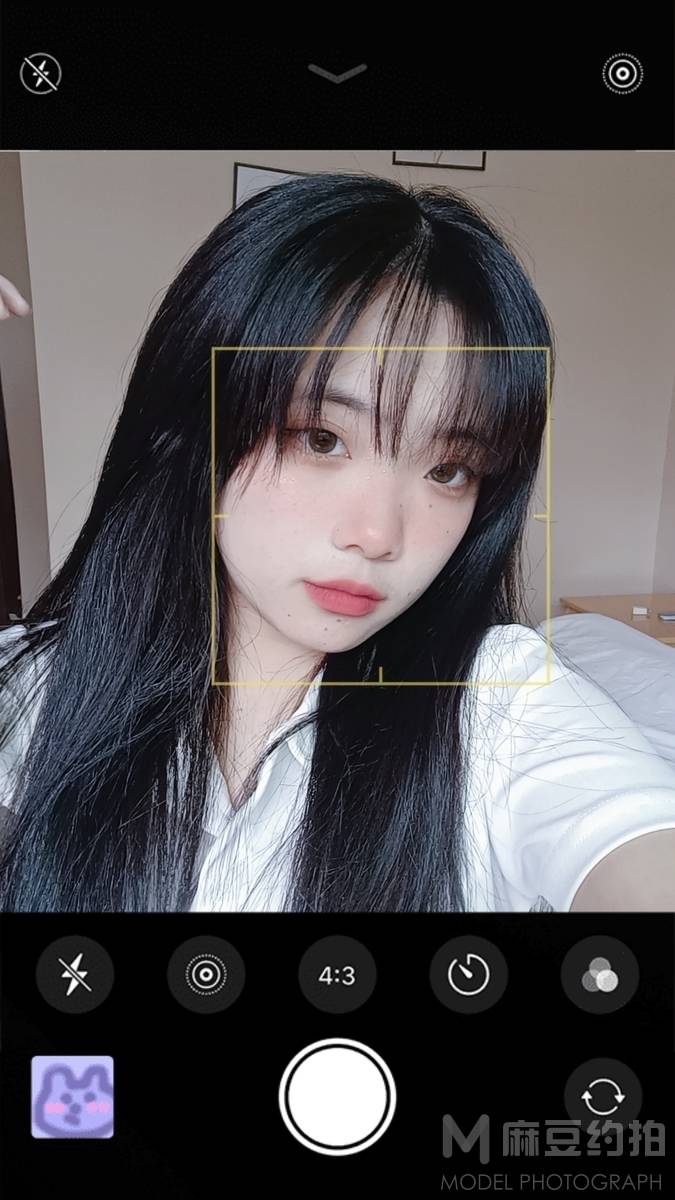675x1200 pixels.
Task: Take a photo with the shutter button
Action: coord(337,1097)
